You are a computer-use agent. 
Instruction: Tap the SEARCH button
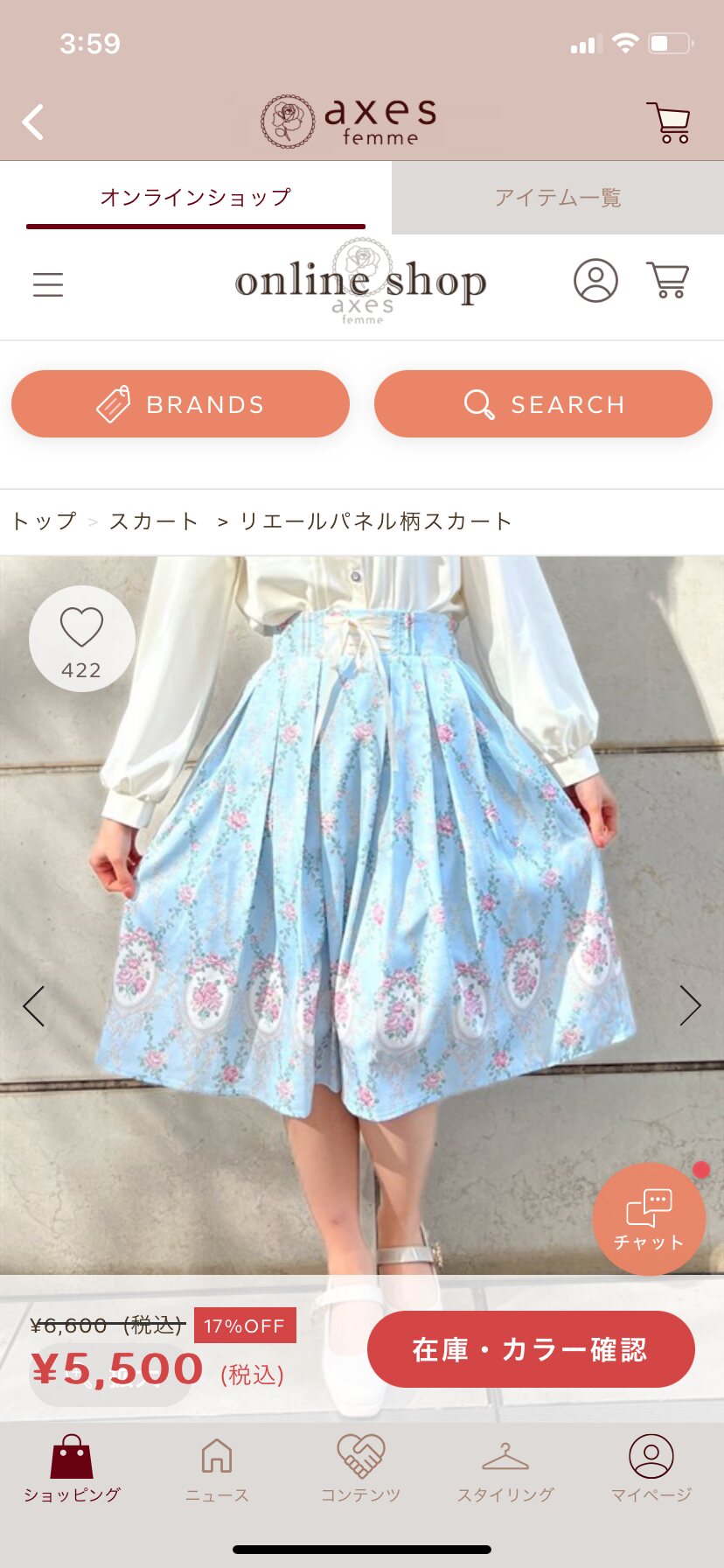pyautogui.click(x=543, y=404)
